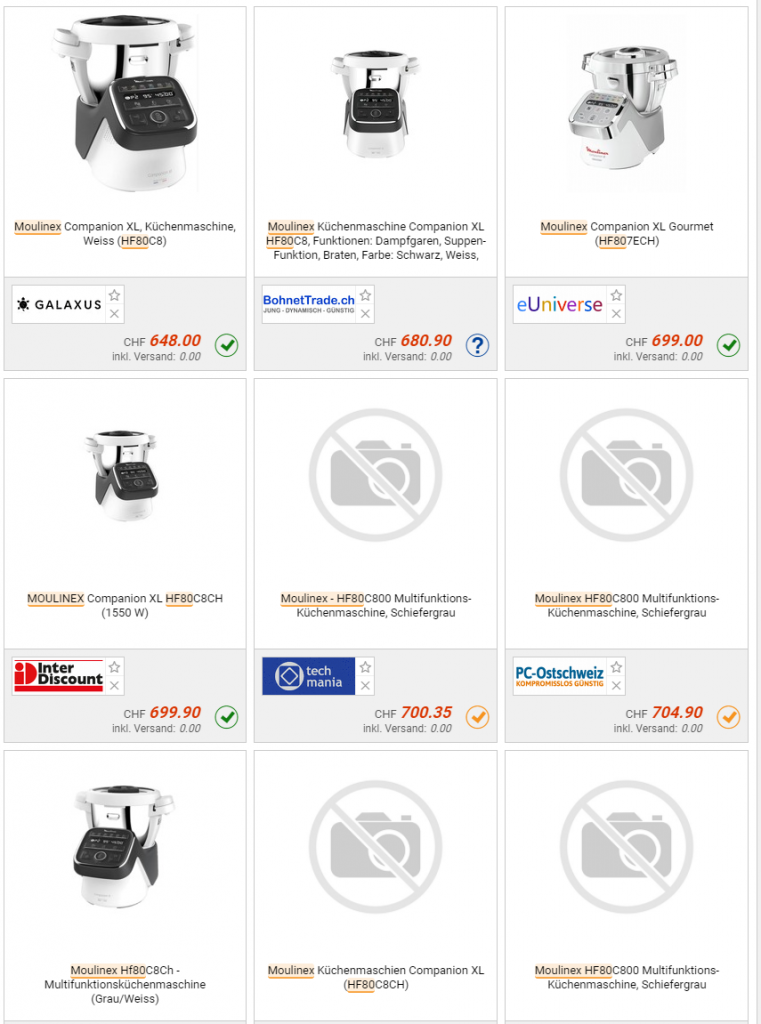Tap the question mark availability icon at BohnetTrade
This screenshot has height=1024, width=761.
477,346
